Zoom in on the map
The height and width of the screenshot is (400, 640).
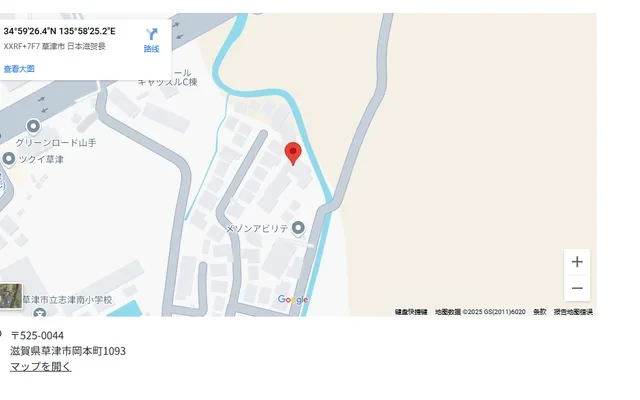click(577, 262)
